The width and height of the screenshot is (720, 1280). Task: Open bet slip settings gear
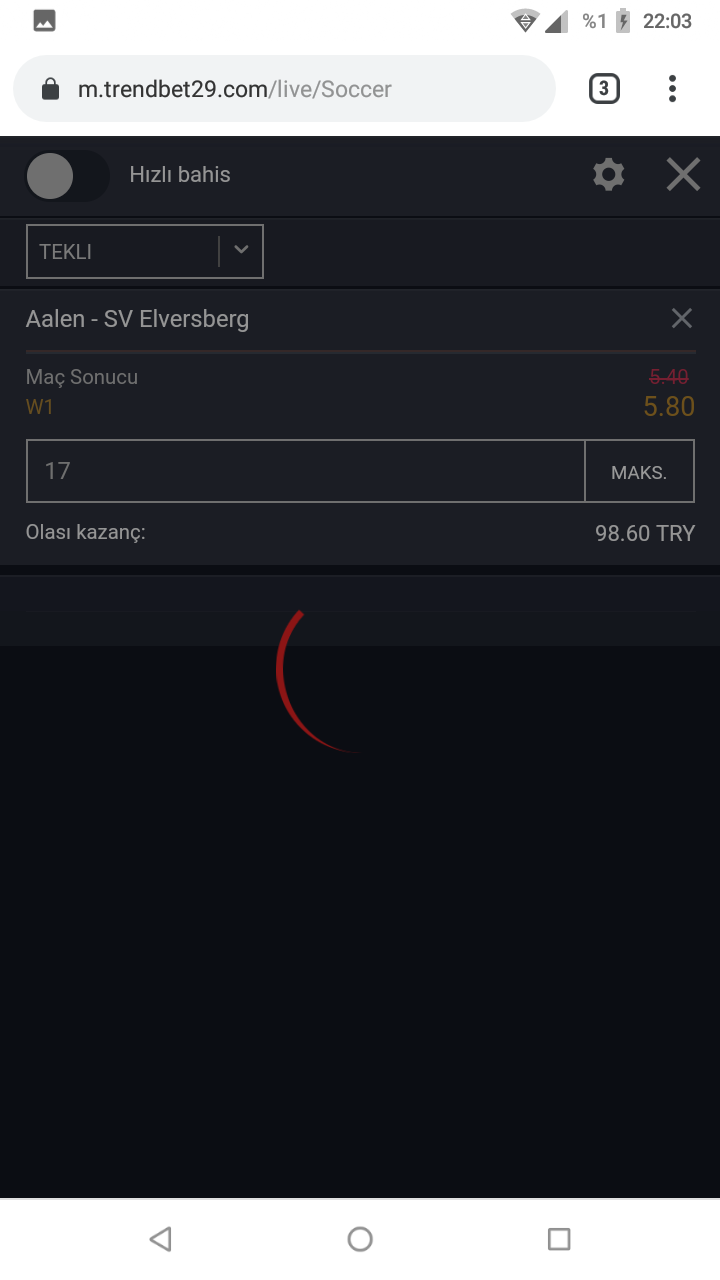[608, 175]
